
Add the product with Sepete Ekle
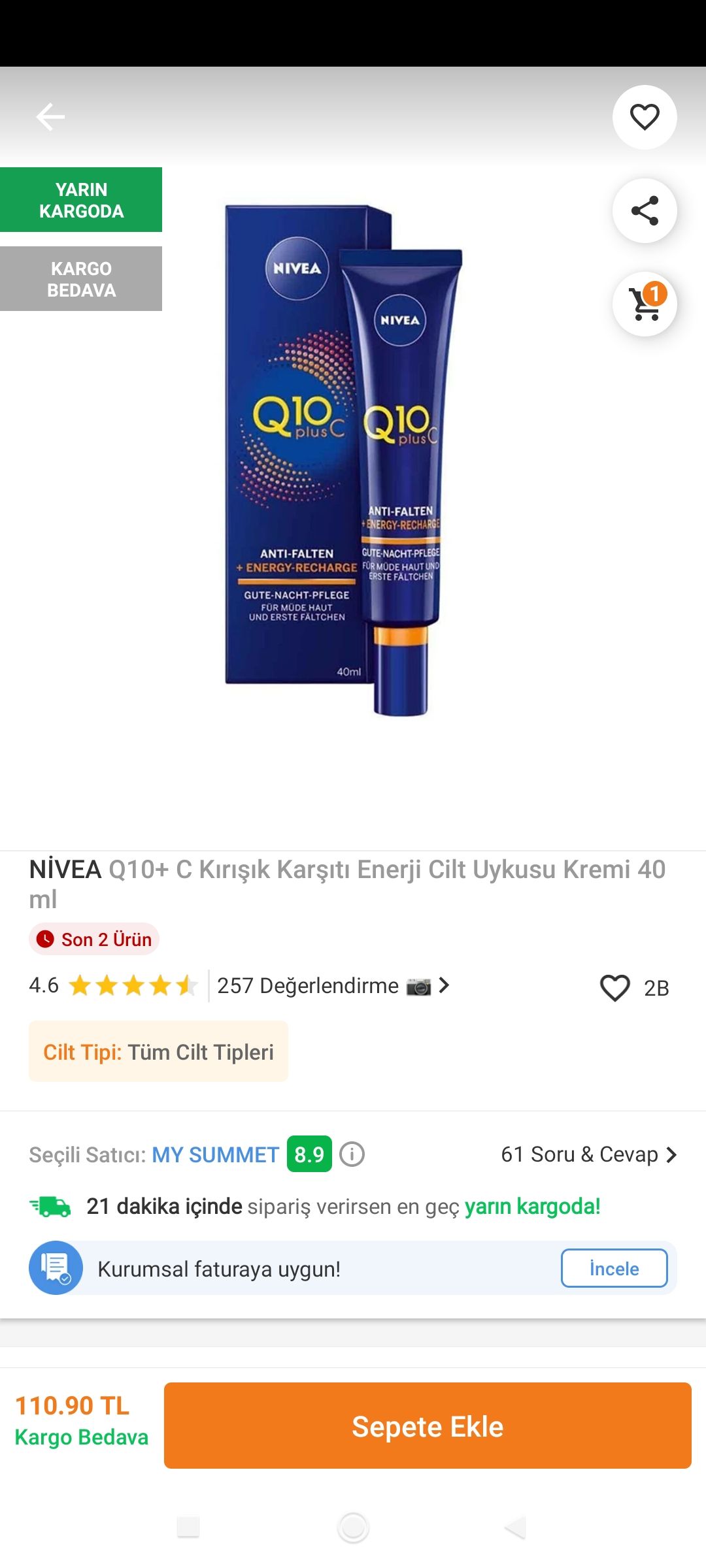(x=428, y=1426)
